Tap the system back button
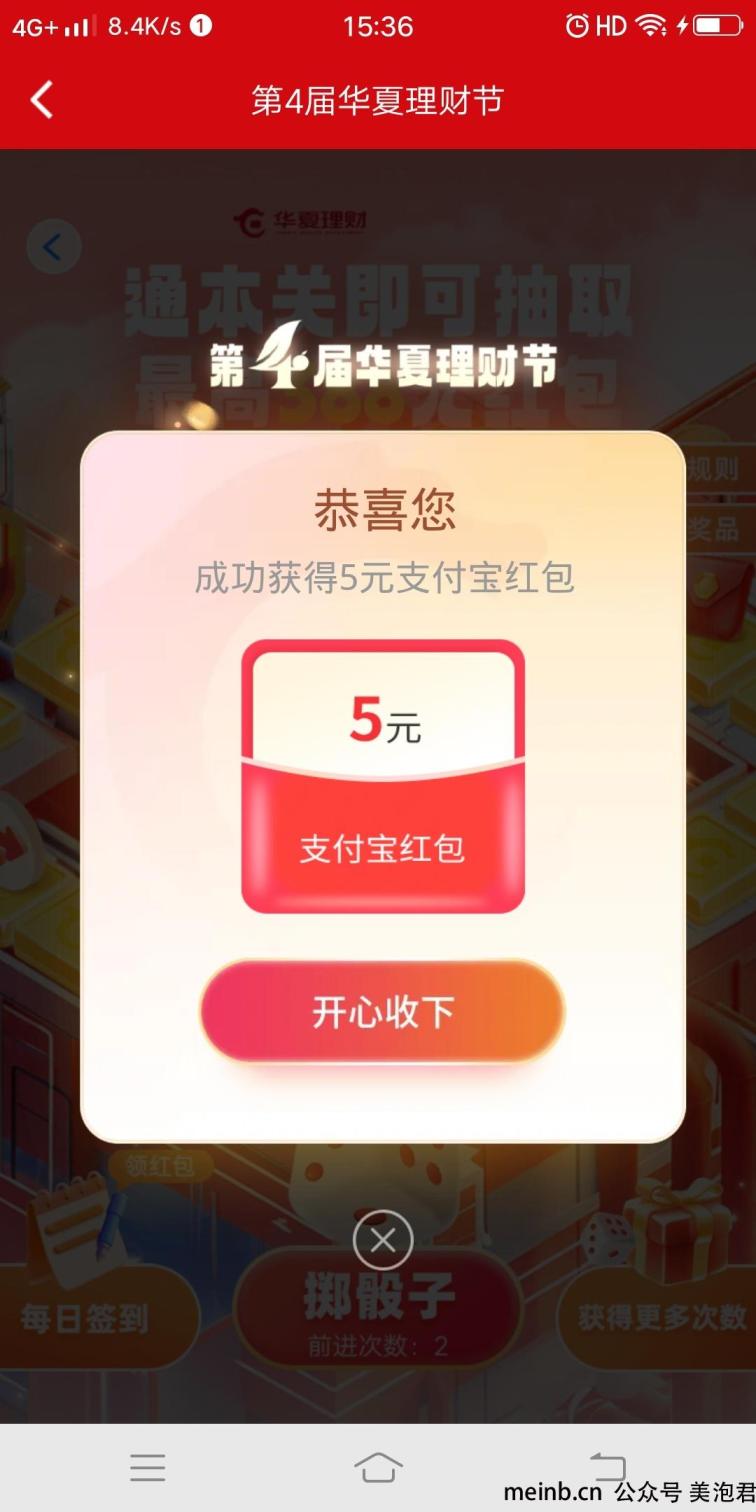The image size is (756, 1512). tap(607, 1467)
